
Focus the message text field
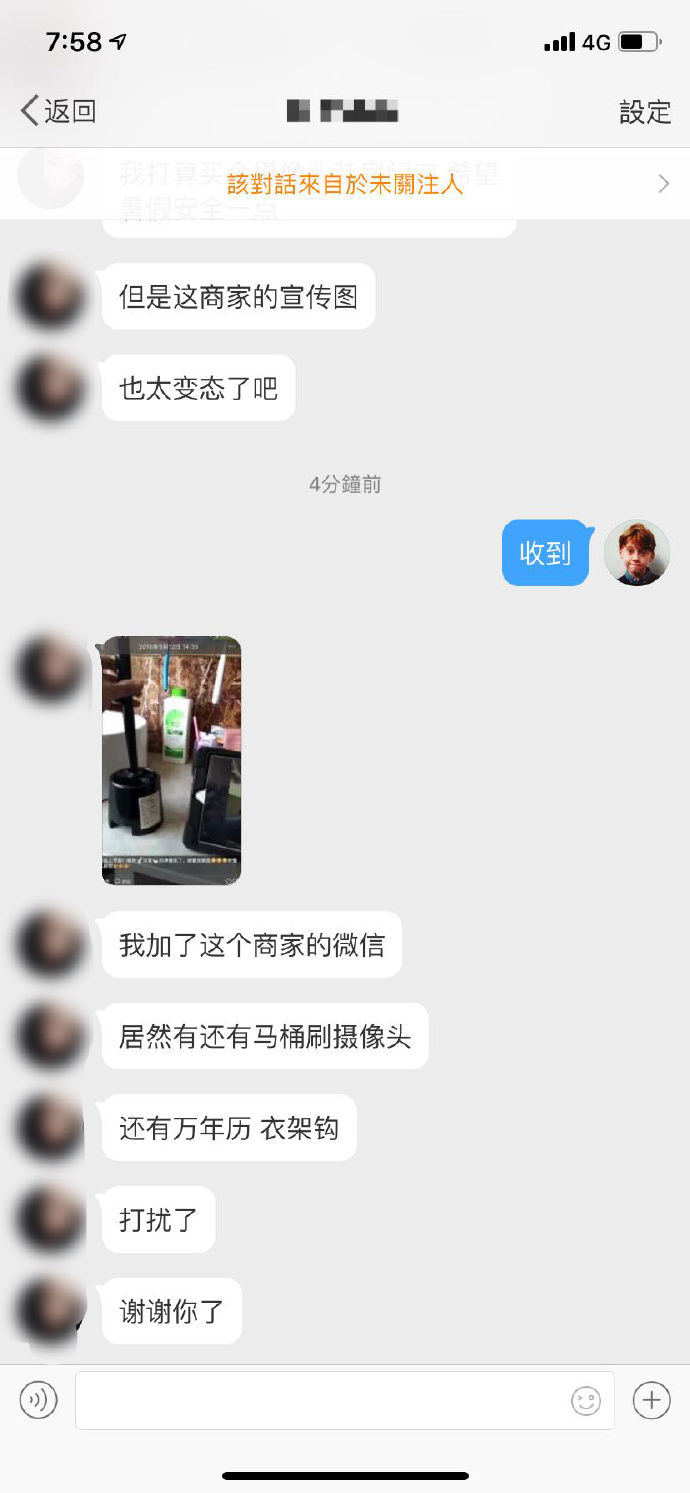(320, 1399)
